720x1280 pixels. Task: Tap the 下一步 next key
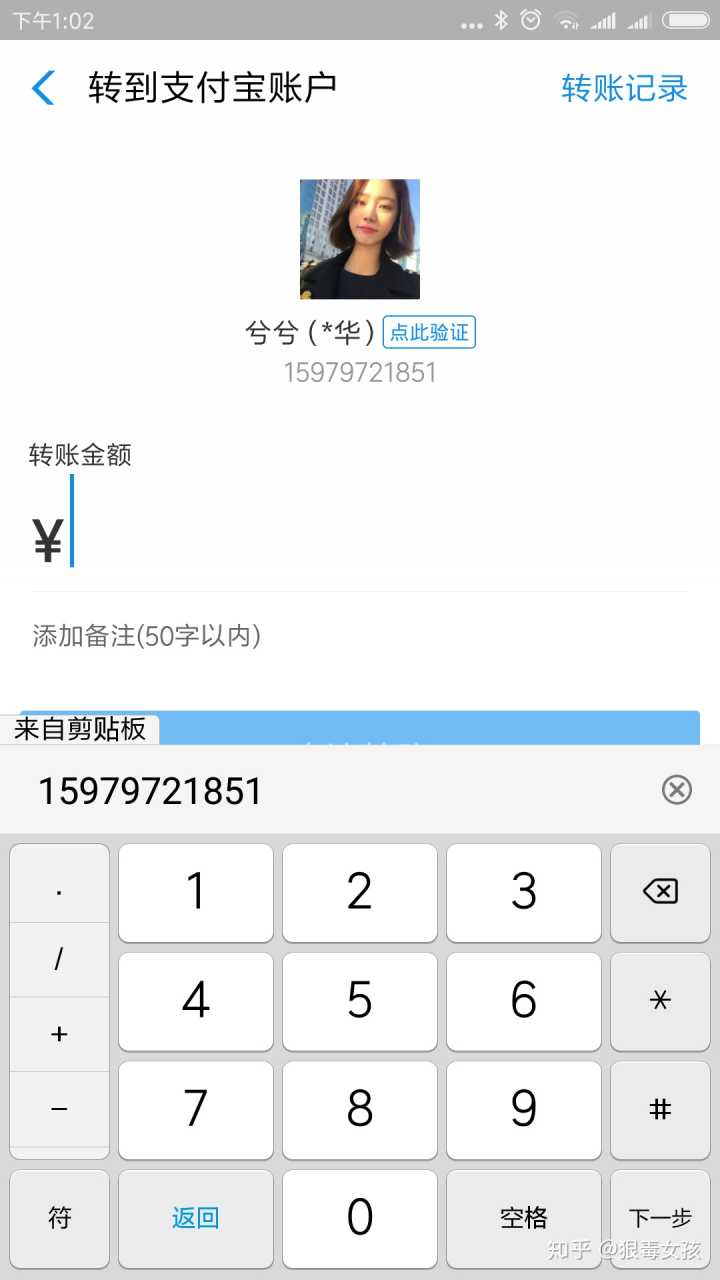tap(660, 1218)
